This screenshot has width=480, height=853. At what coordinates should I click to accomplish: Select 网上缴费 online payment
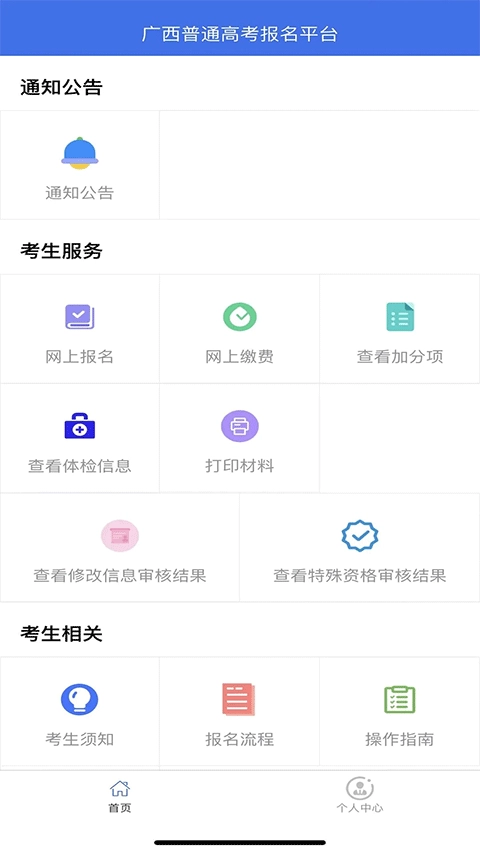(x=239, y=329)
